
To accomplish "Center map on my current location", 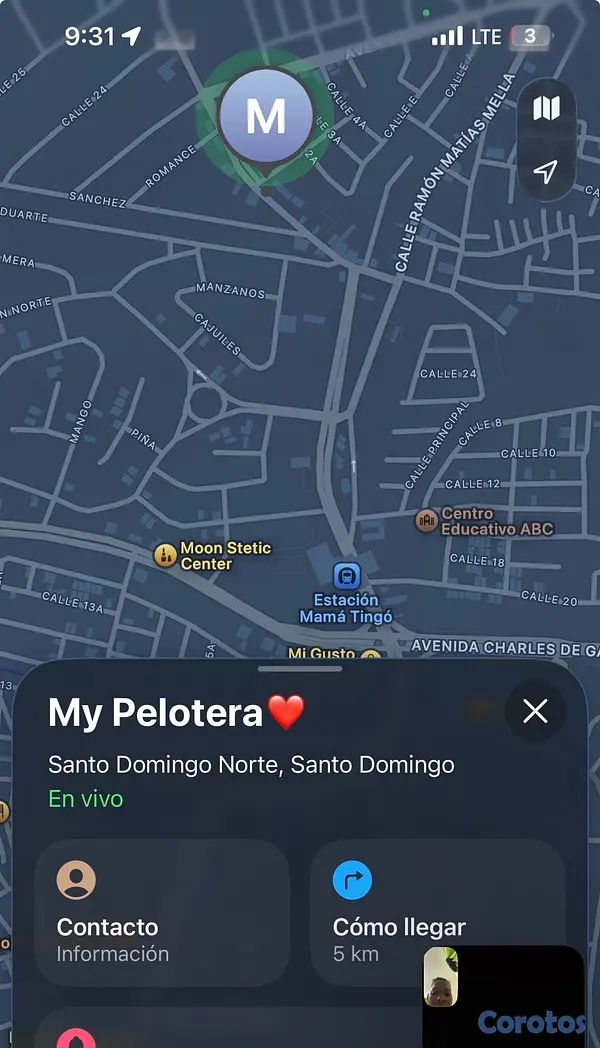I will (546, 172).
